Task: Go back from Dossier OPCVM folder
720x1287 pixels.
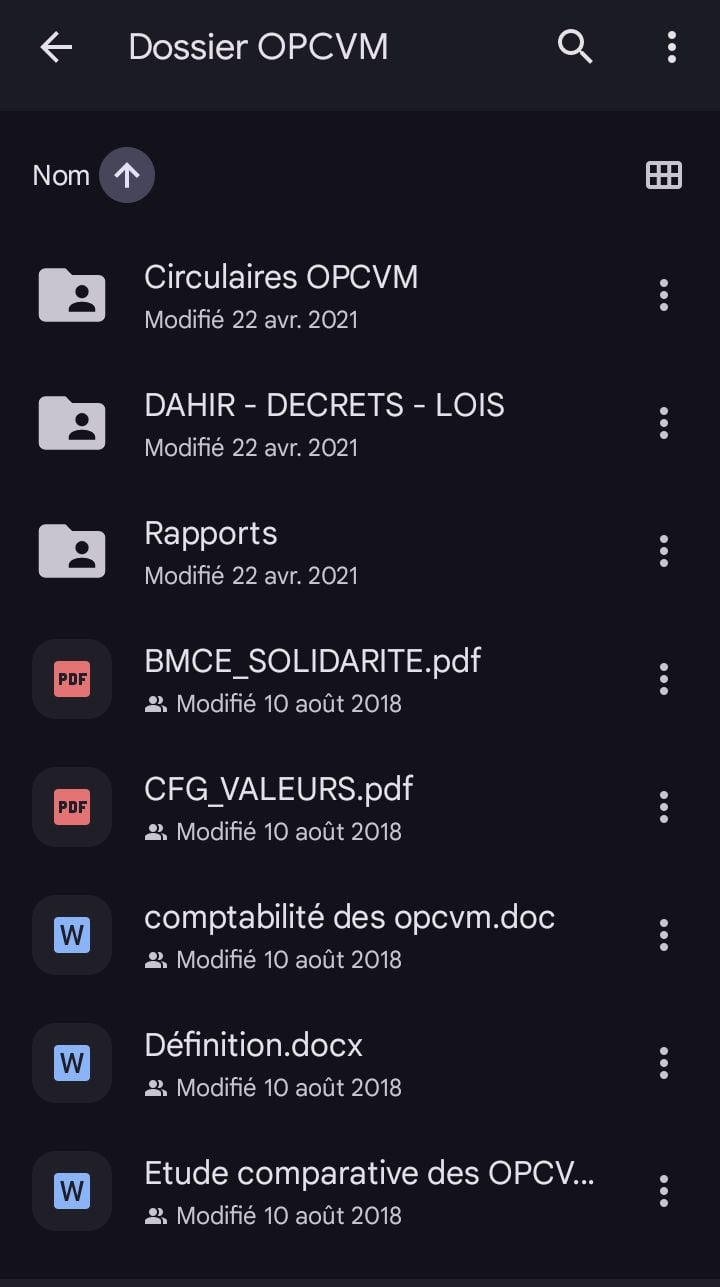Action: click(x=56, y=47)
